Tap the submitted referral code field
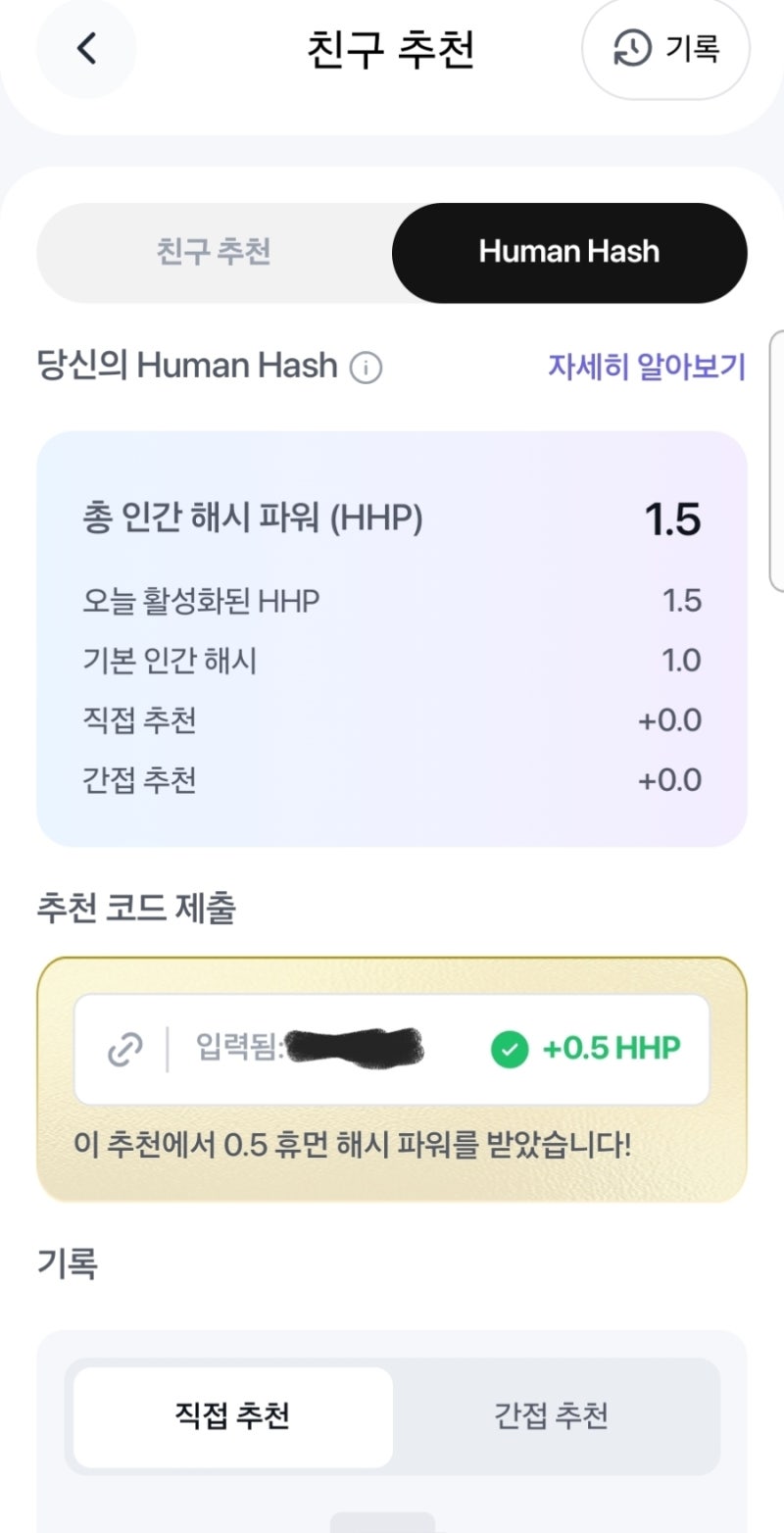The width and height of the screenshot is (784, 1533). pyautogui.click(x=392, y=1050)
